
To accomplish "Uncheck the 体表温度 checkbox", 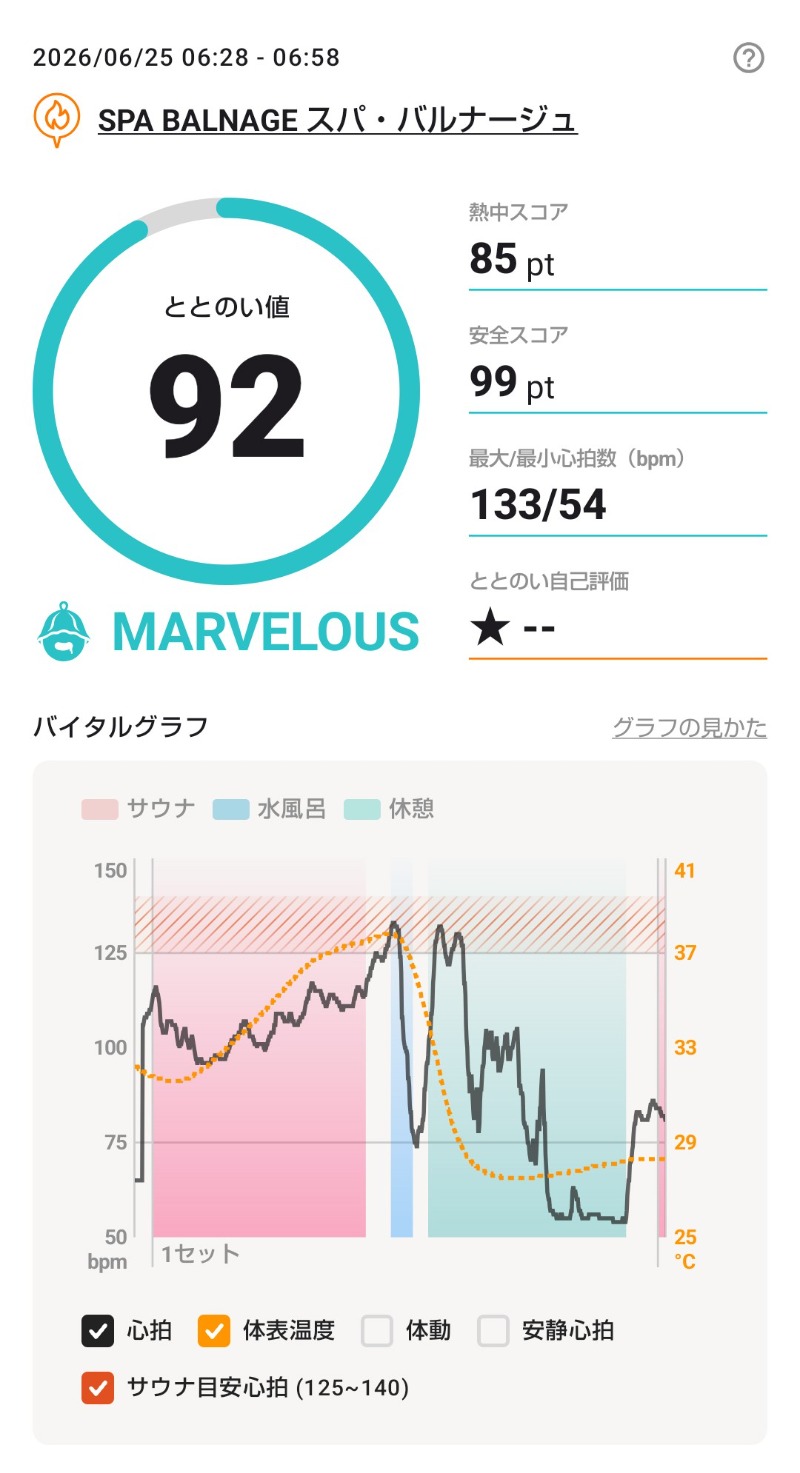I will [x=214, y=1331].
